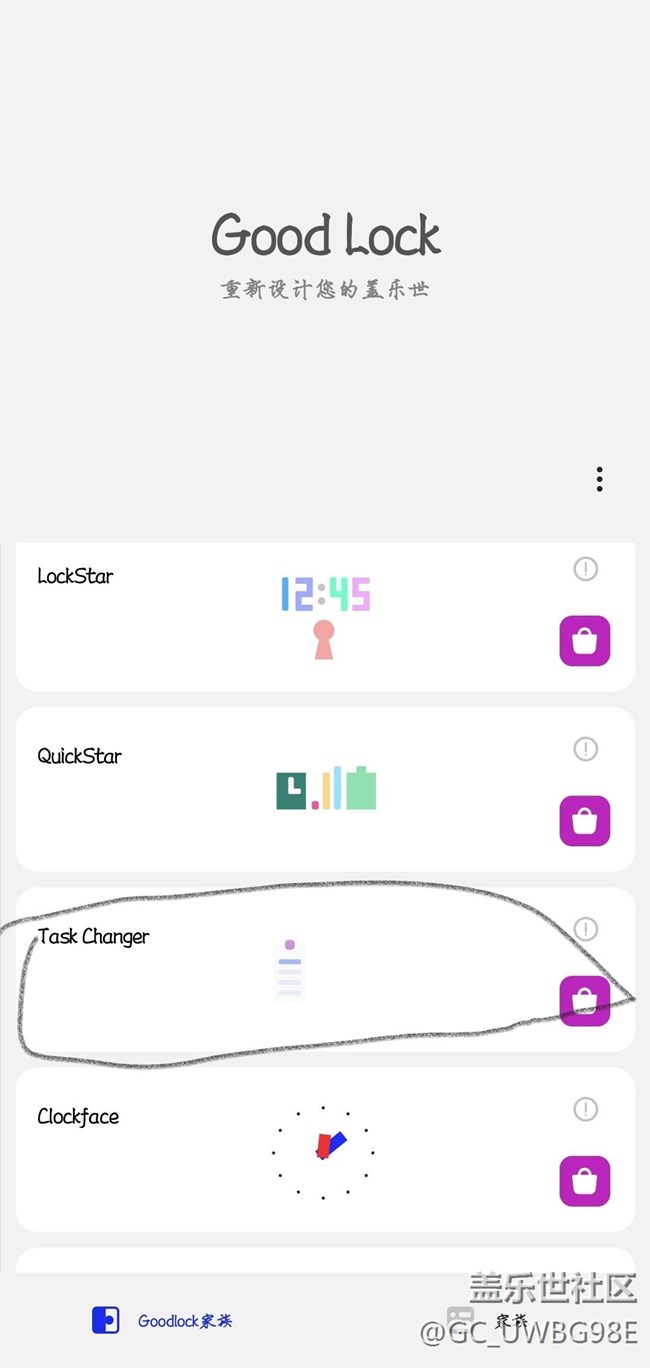Open the QuickStar card
Image resolution: width=650 pixels, height=1368 pixels.
300,790
